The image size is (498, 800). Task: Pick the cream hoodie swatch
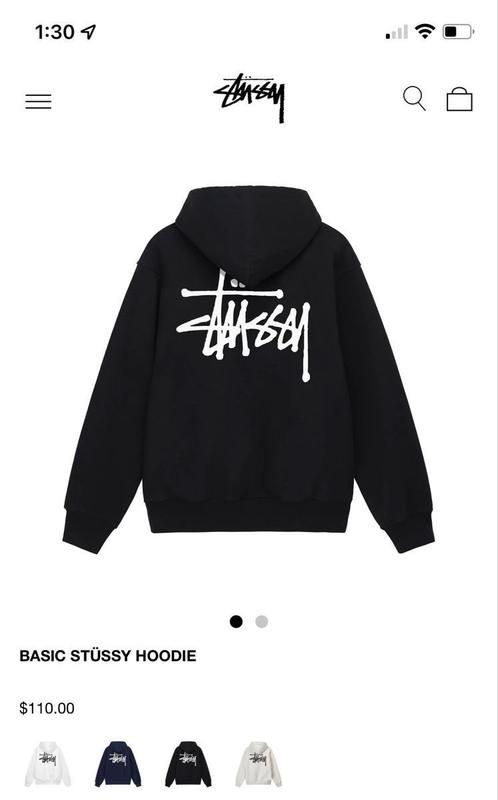click(258, 763)
